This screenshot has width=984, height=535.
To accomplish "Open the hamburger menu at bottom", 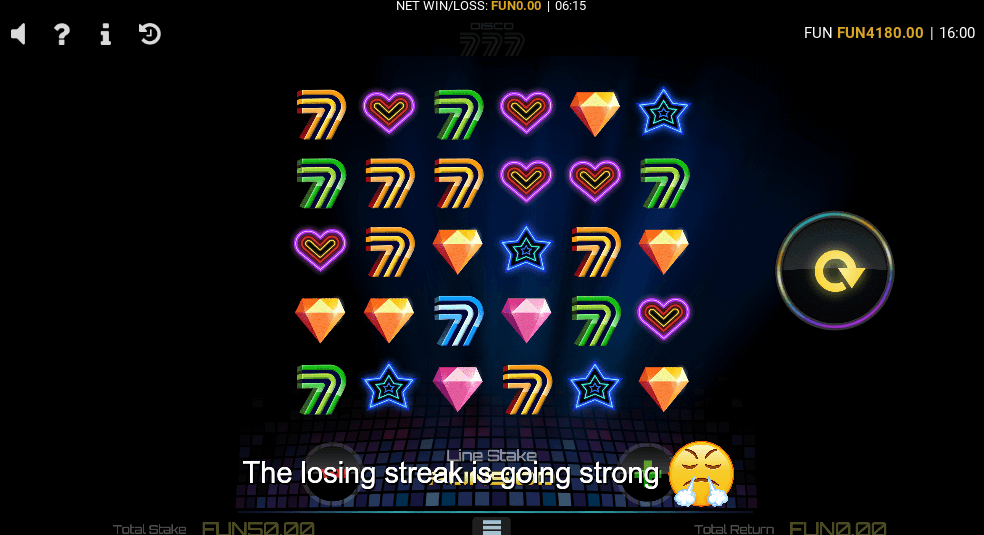I will (491, 527).
